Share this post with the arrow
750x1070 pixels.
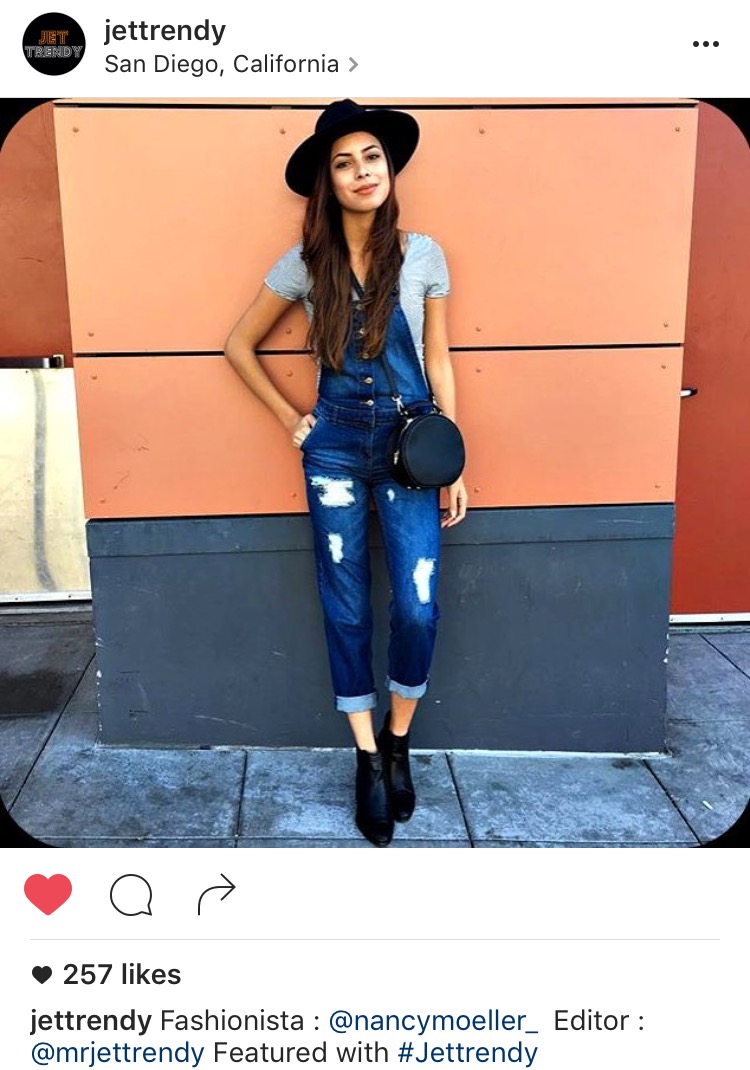[x=216, y=894]
